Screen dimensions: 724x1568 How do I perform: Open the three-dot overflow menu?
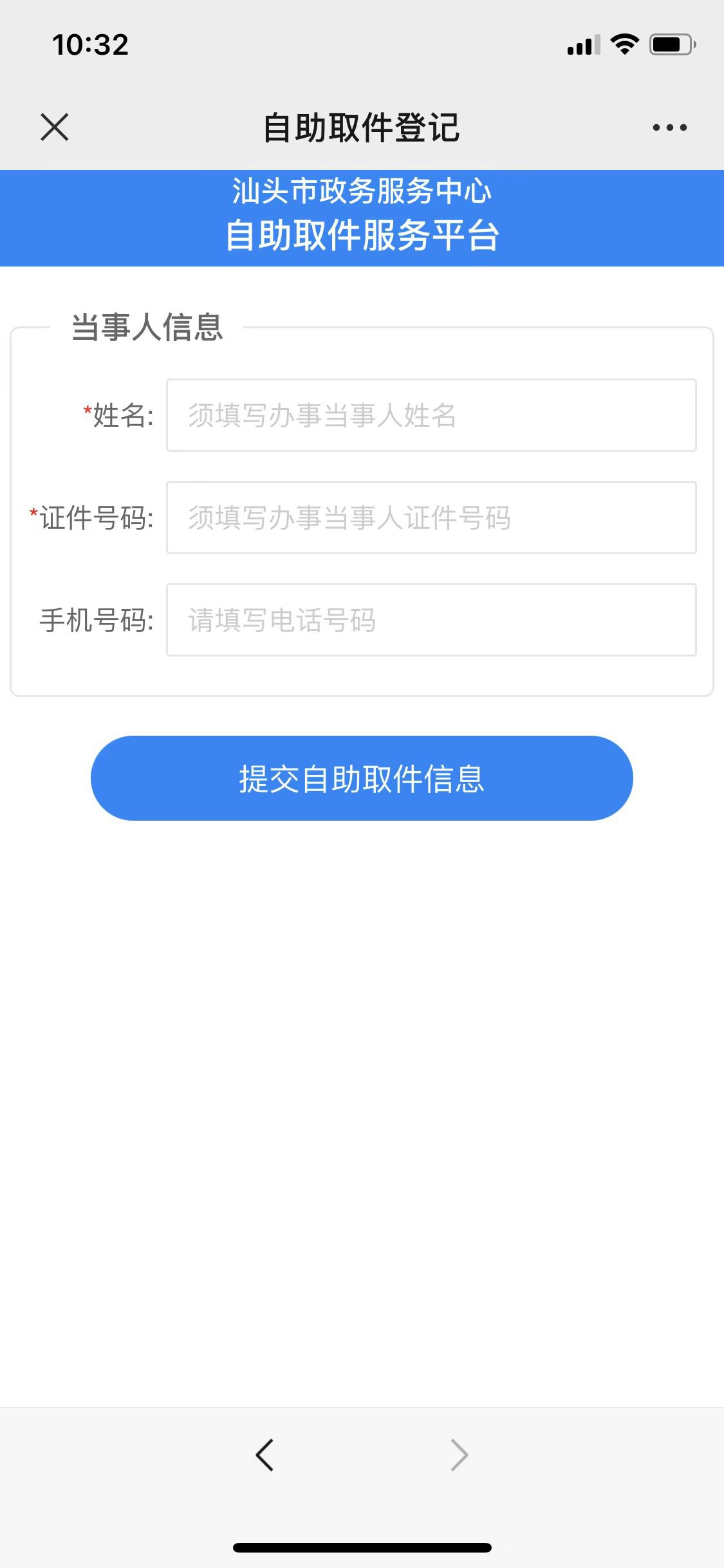pyautogui.click(x=669, y=127)
